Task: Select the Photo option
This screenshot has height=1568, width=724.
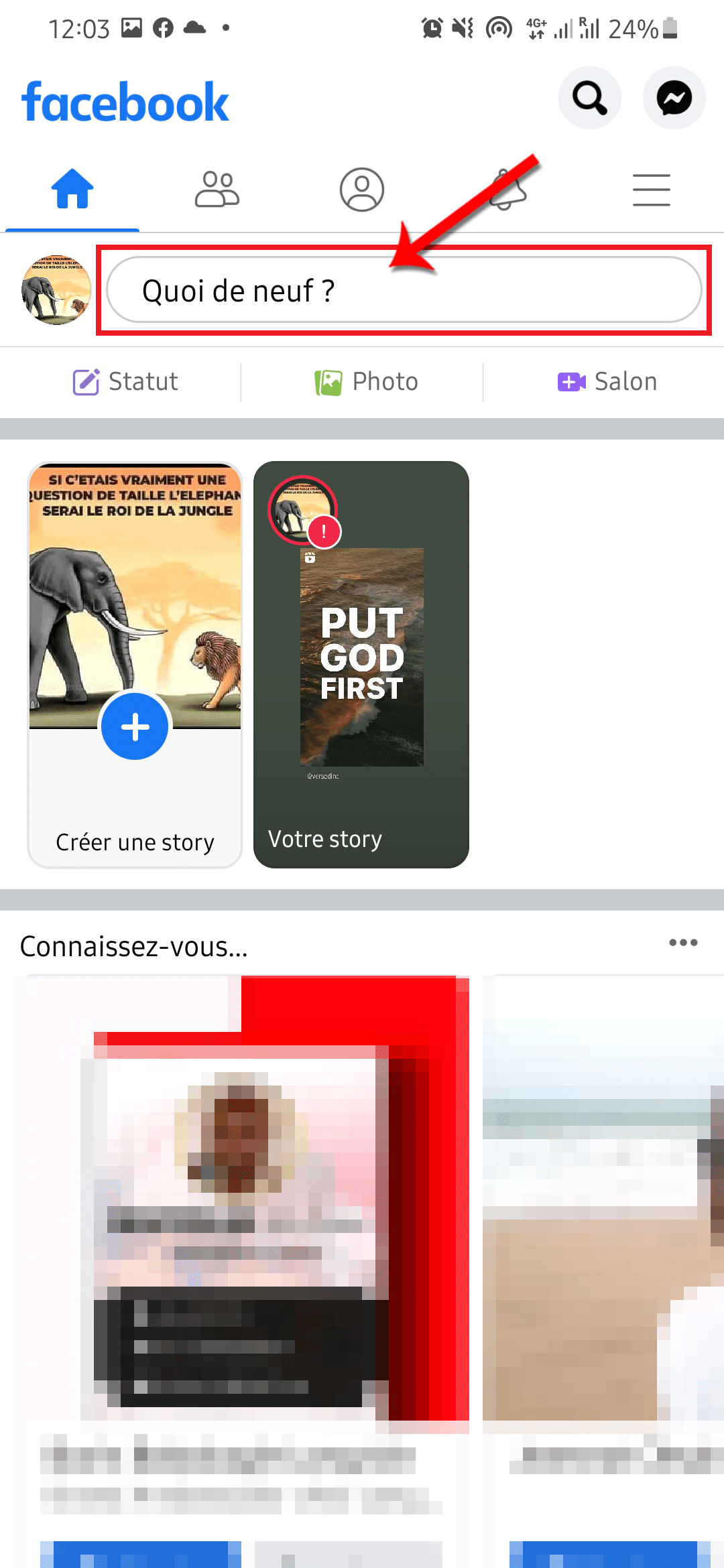Action: pyautogui.click(x=367, y=382)
